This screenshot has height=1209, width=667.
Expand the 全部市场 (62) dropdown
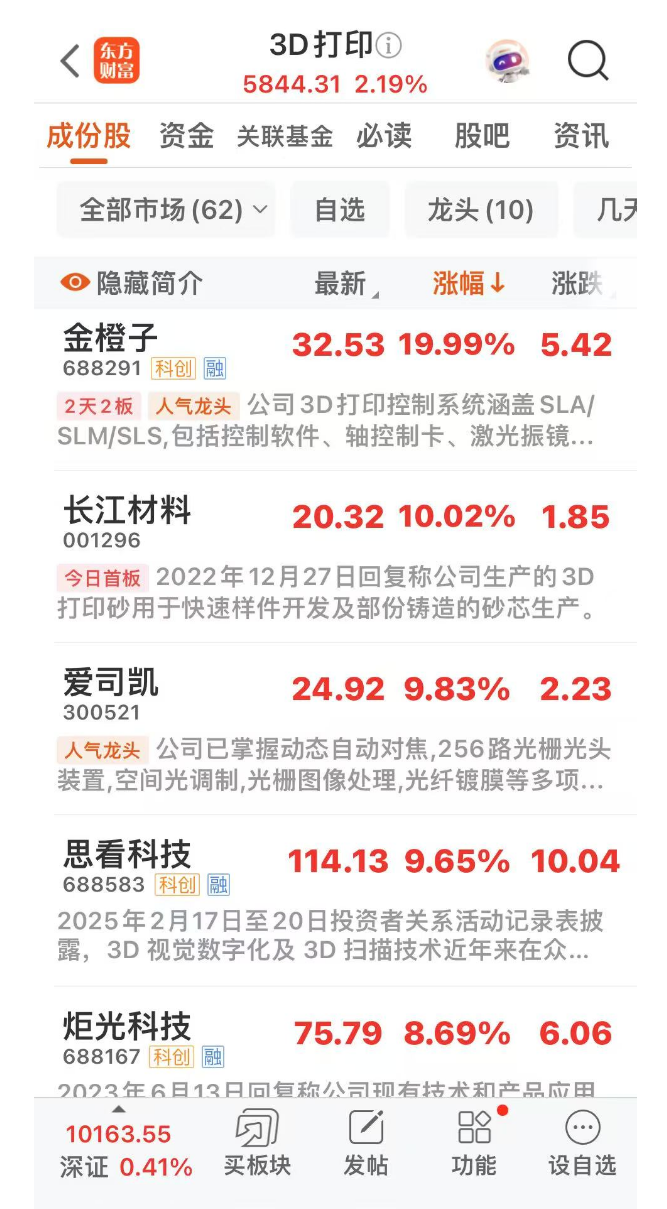[174, 210]
